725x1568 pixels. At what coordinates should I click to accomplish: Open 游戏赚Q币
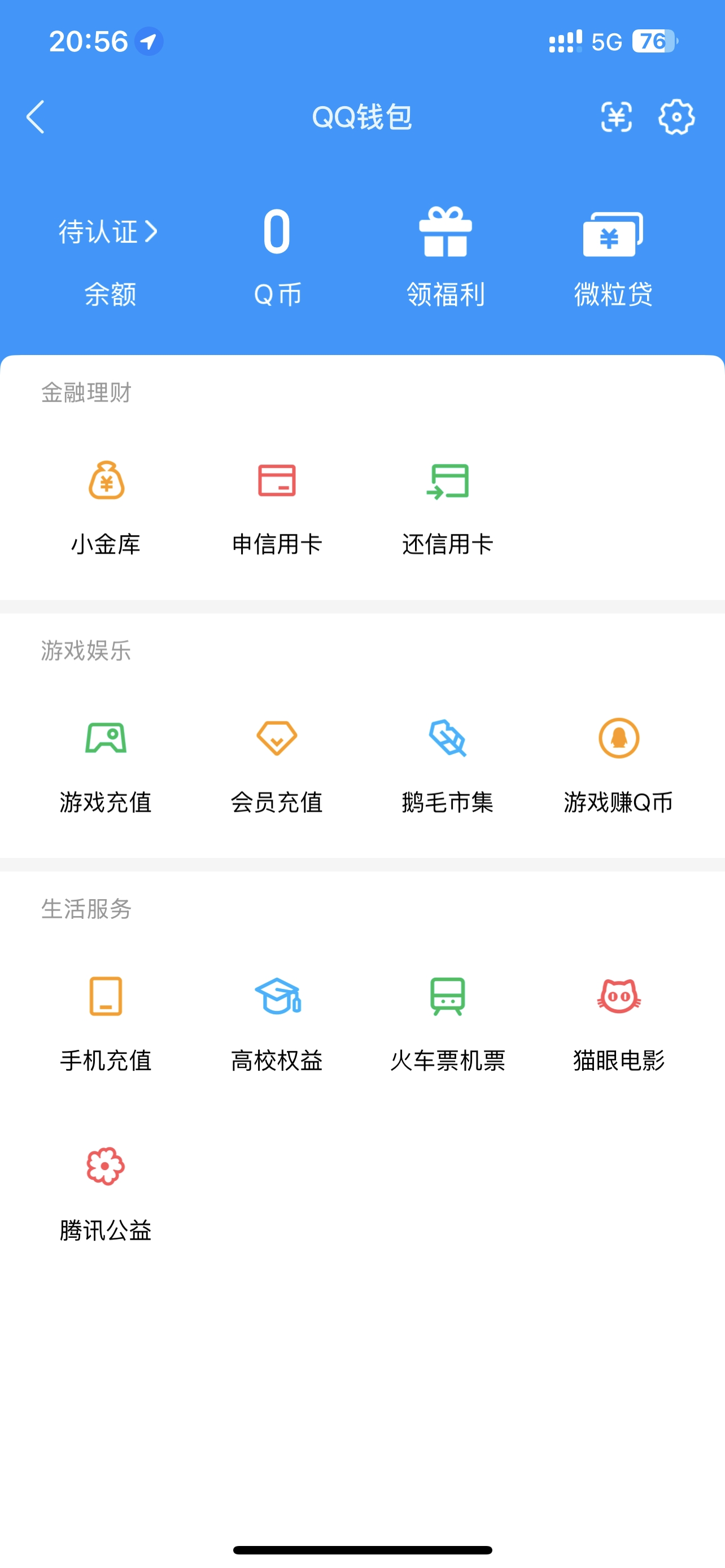coord(618,767)
